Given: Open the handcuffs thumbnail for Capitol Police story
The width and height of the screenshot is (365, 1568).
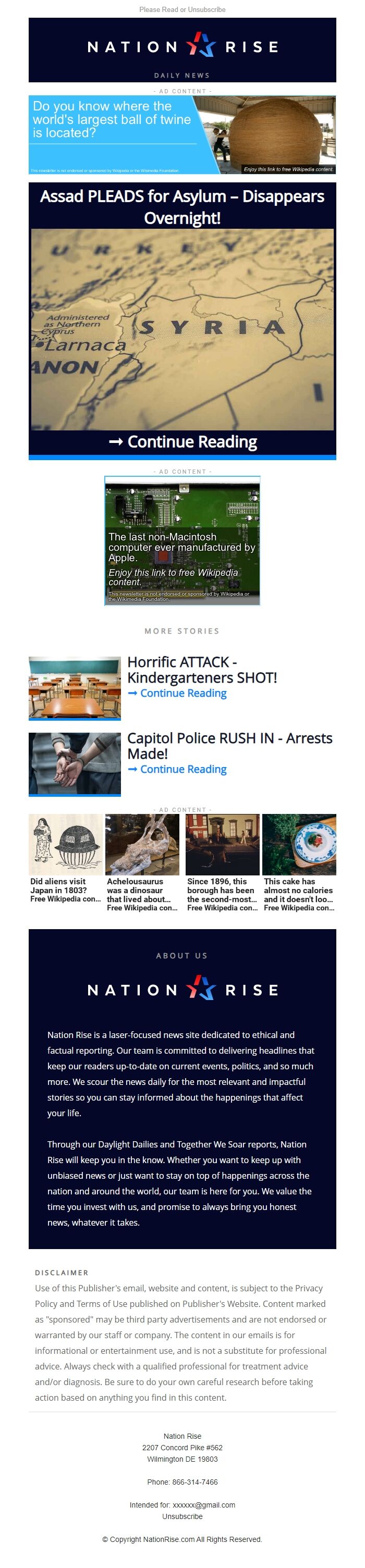Looking at the screenshot, I should click(75, 763).
